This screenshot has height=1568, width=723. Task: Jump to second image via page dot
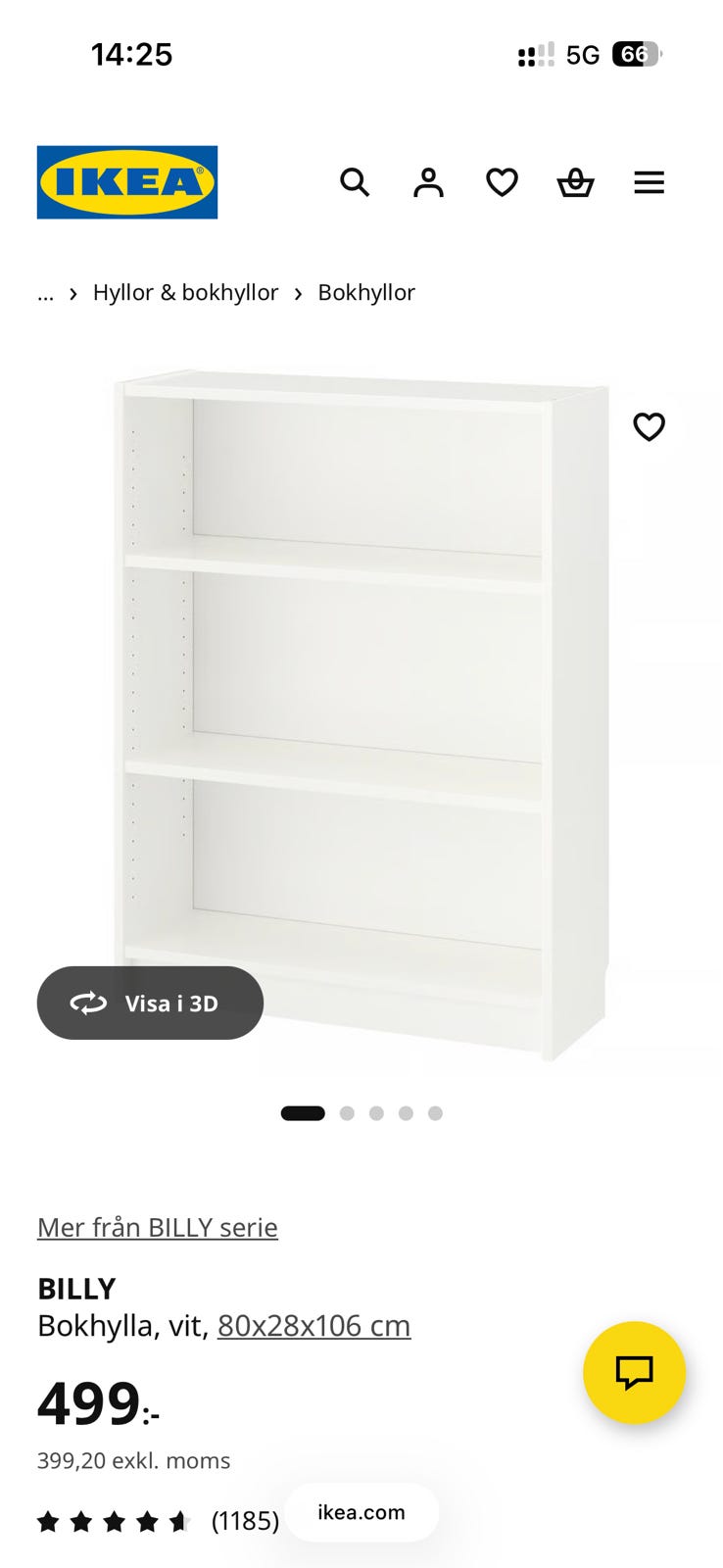pos(347,1113)
